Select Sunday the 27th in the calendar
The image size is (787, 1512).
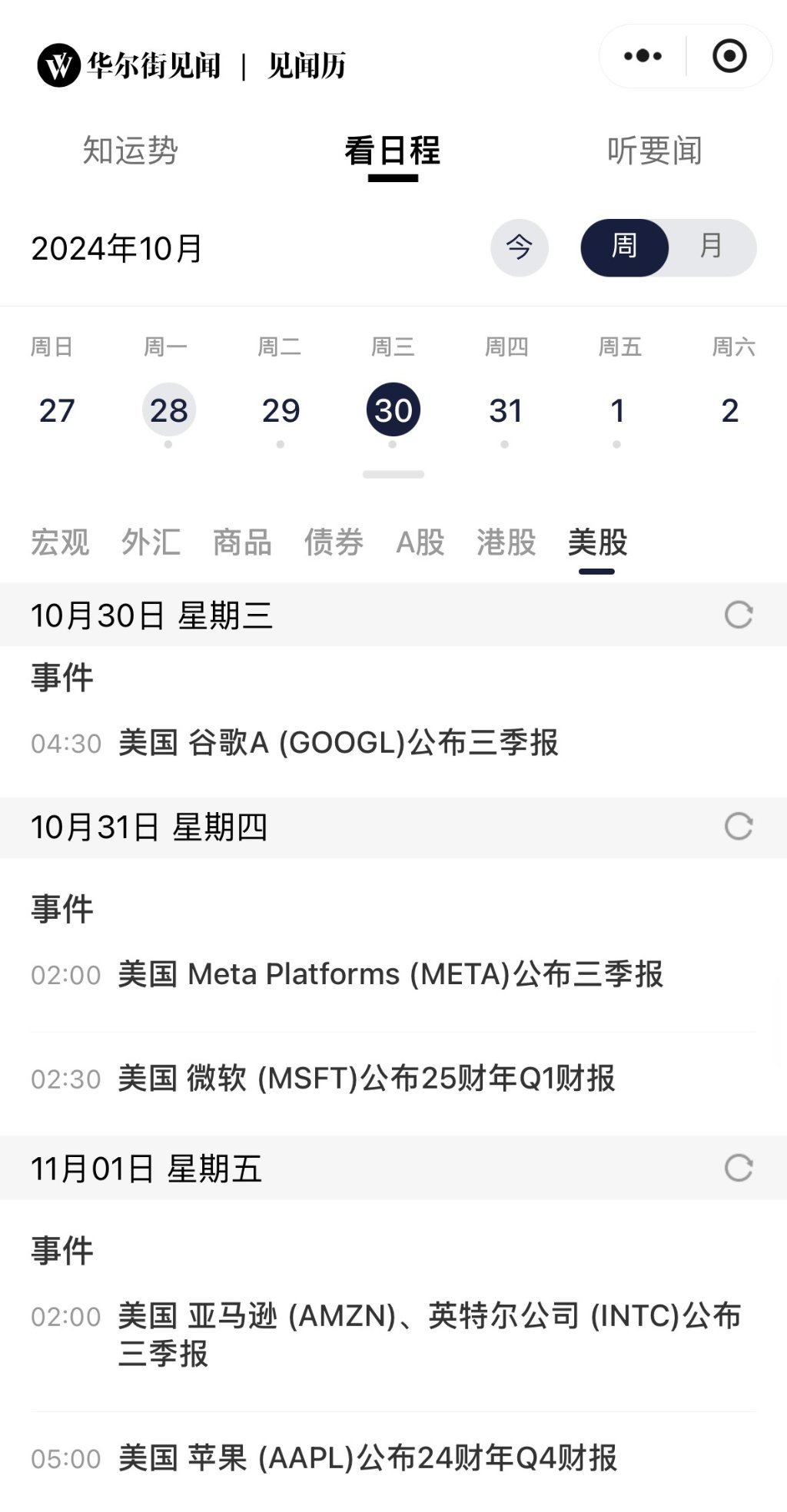pyautogui.click(x=57, y=410)
